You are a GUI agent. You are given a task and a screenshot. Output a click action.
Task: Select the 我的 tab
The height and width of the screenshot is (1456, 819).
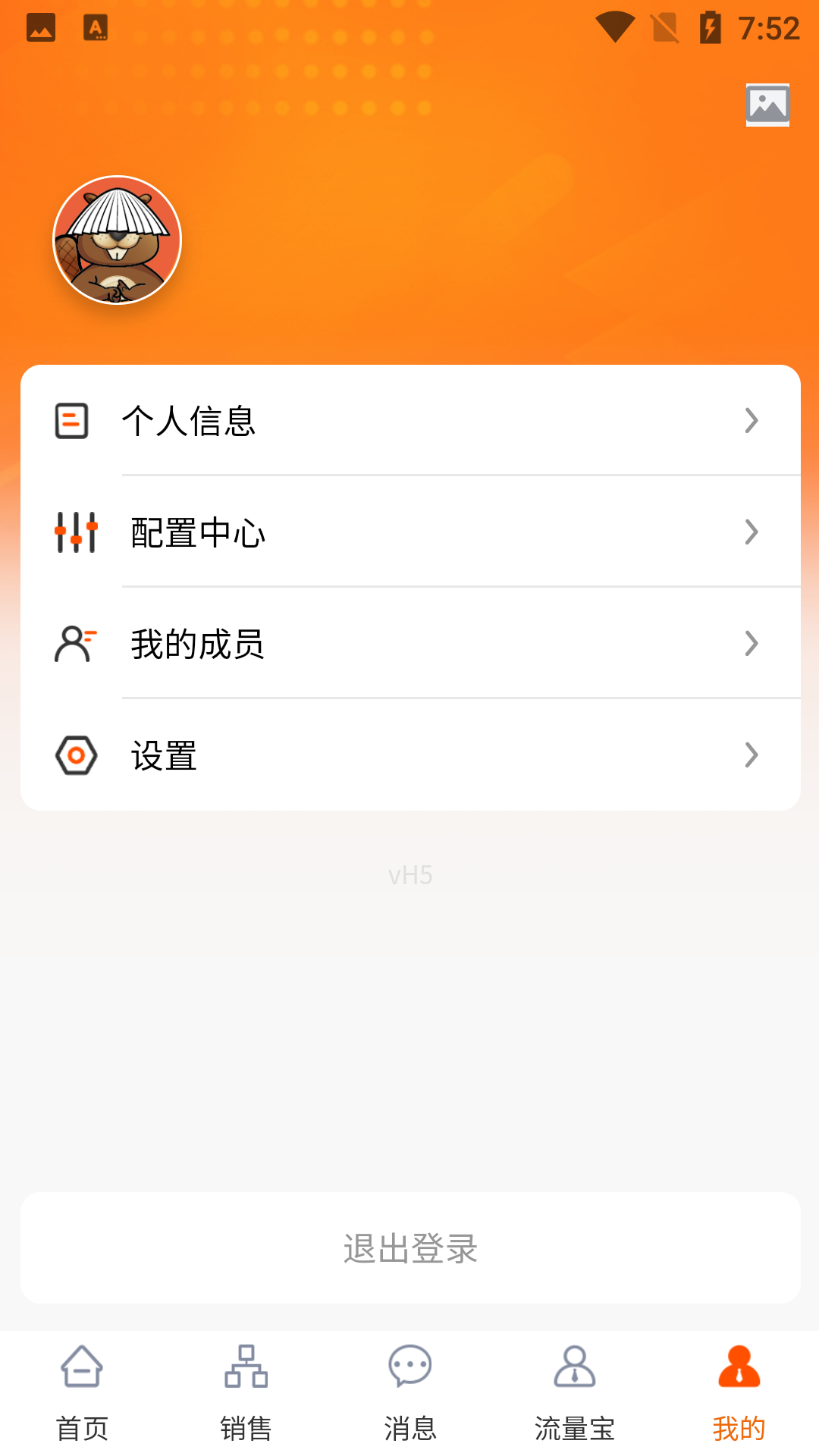[x=738, y=1392]
